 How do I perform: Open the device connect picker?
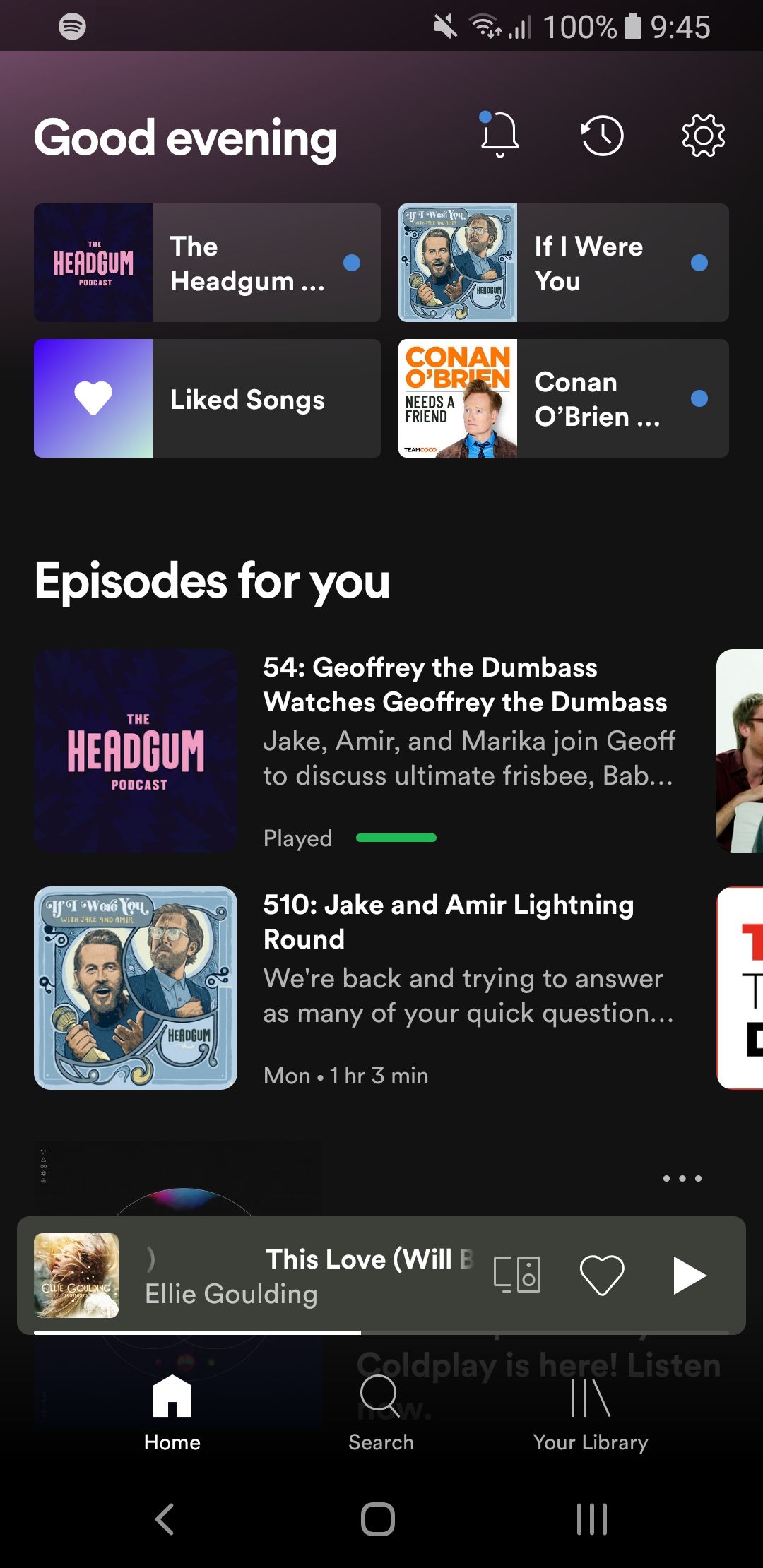tap(517, 1275)
